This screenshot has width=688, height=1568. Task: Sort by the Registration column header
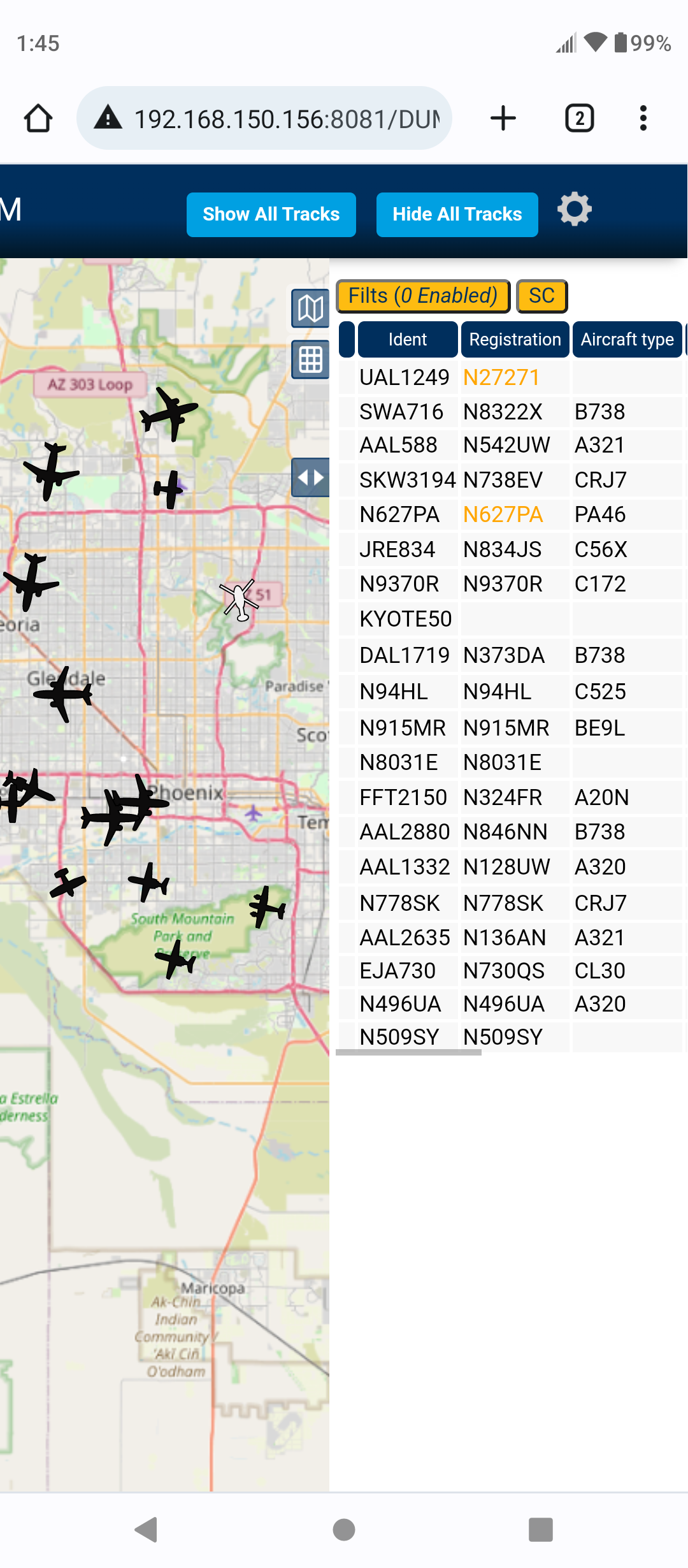coord(515,339)
